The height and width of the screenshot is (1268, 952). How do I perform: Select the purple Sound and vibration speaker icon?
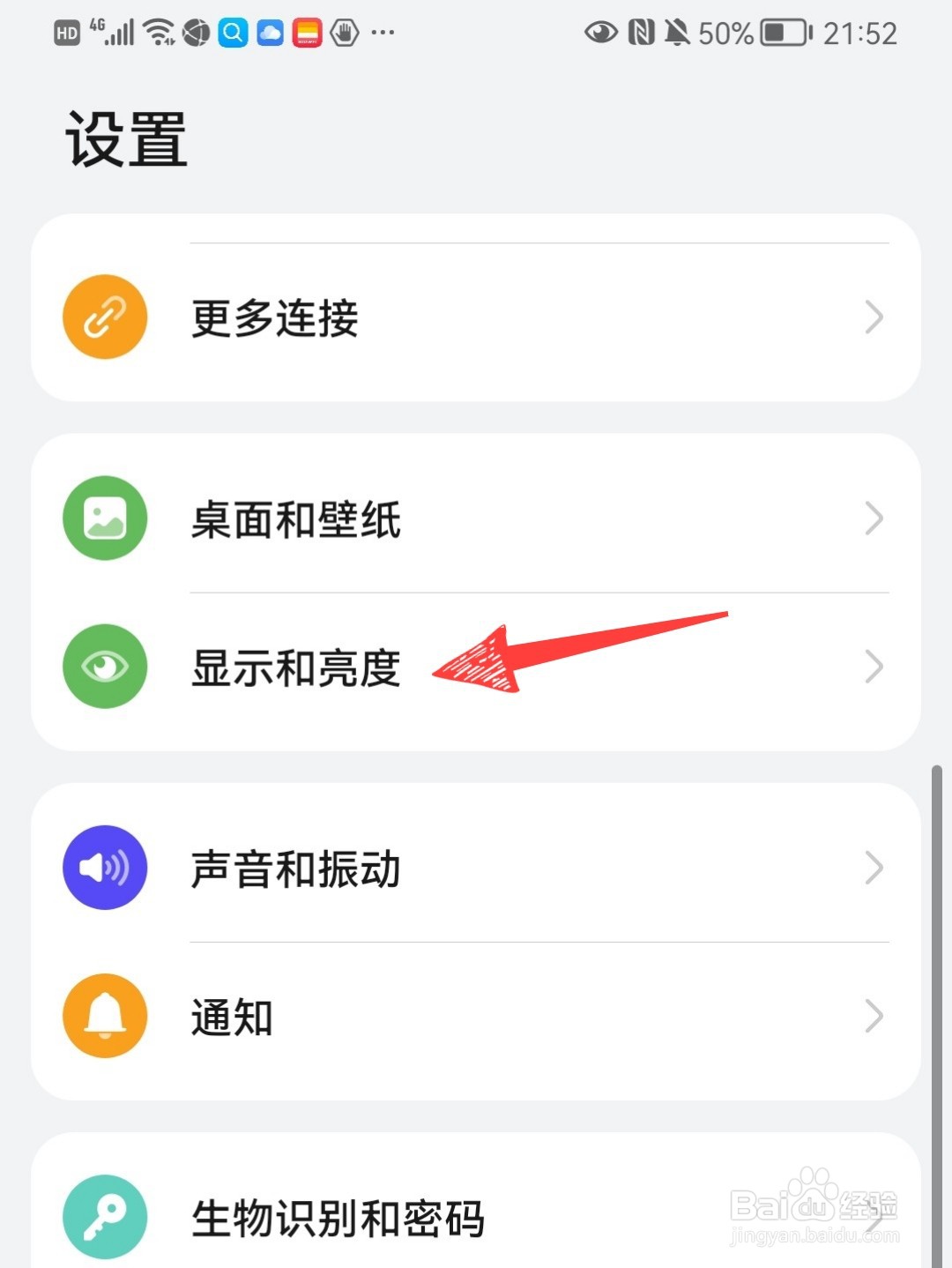point(104,869)
